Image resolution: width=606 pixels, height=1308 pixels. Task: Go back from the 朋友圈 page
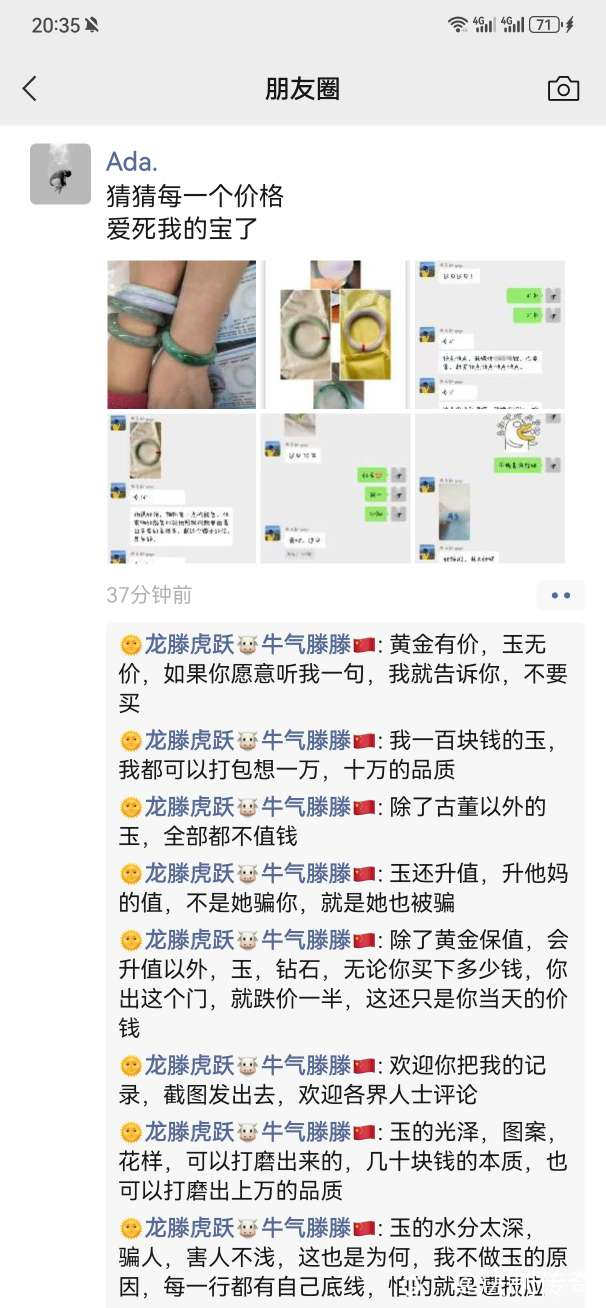30,89
